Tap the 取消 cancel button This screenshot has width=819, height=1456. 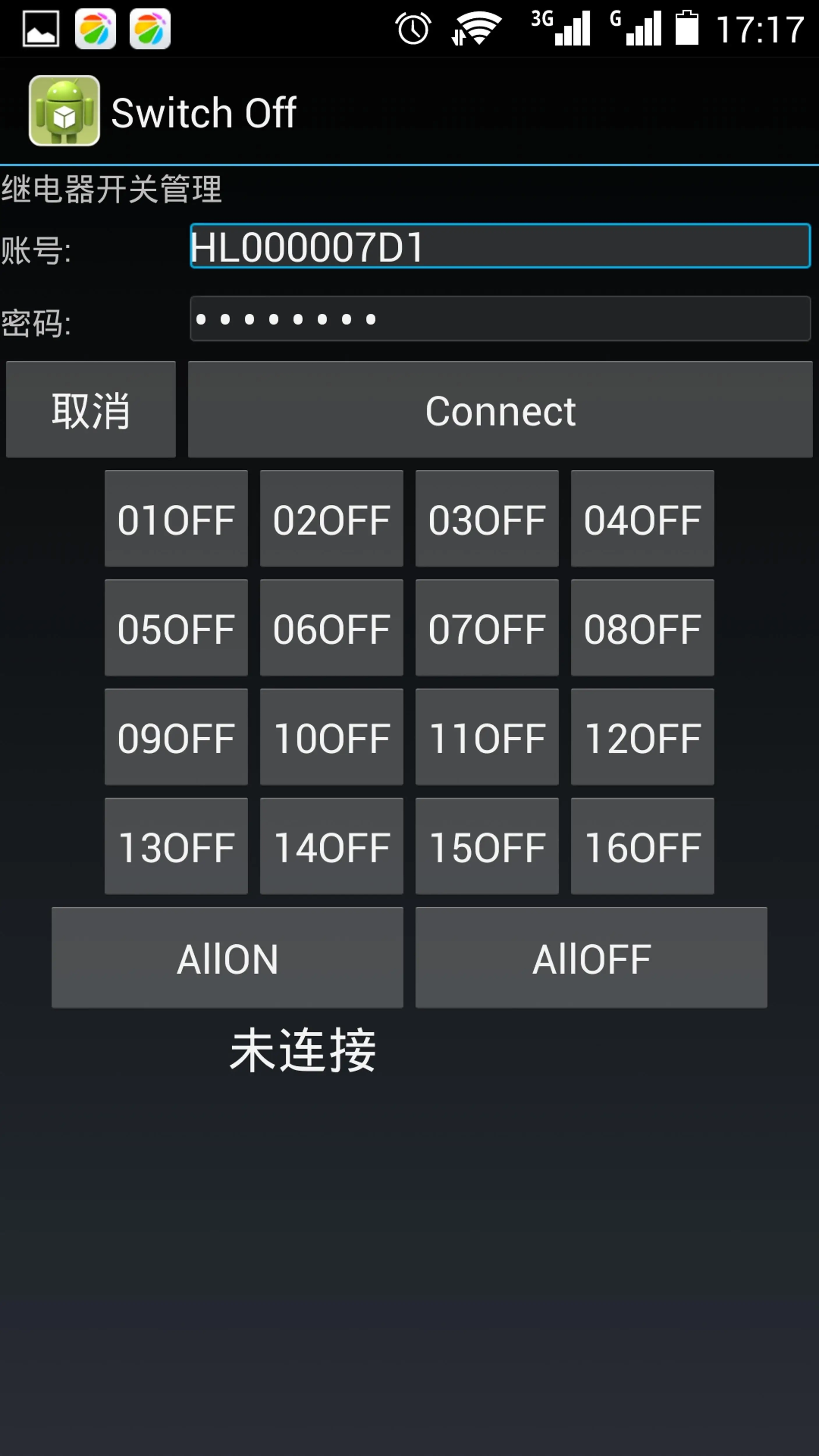click(91, 410)
